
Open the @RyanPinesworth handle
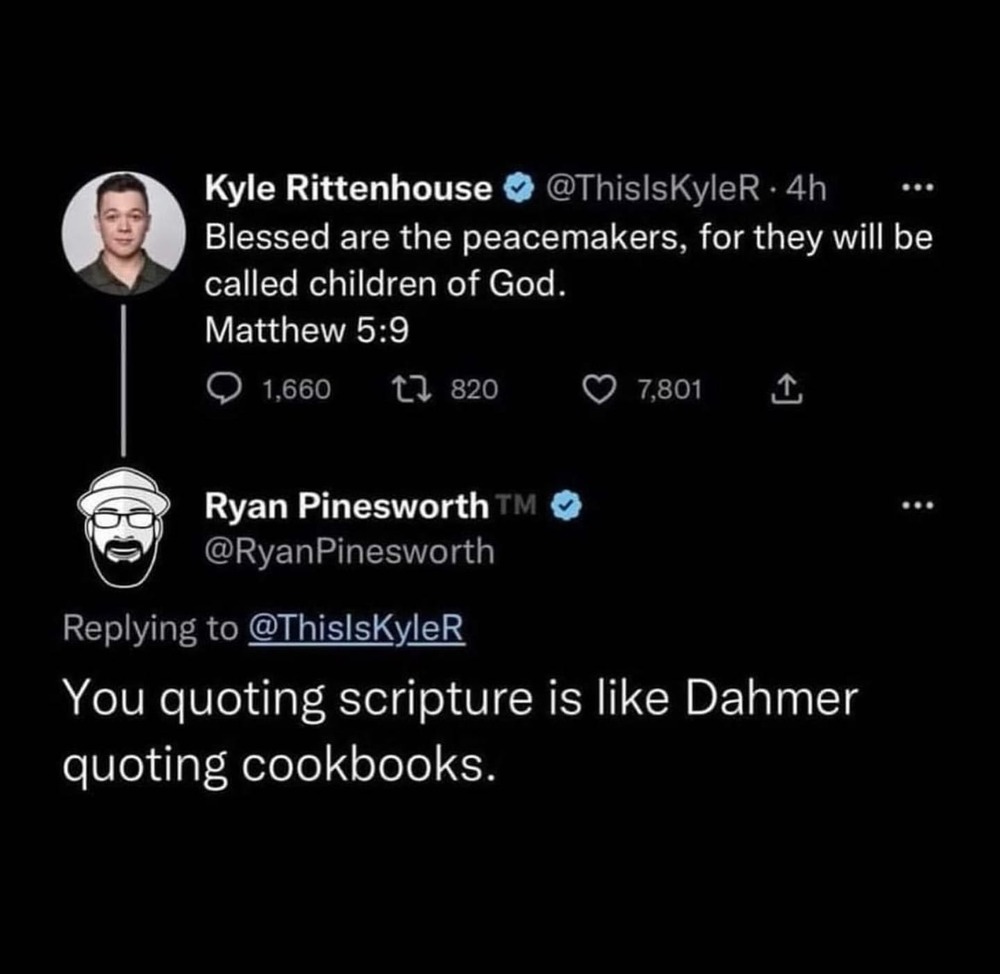tap(349, 551)
